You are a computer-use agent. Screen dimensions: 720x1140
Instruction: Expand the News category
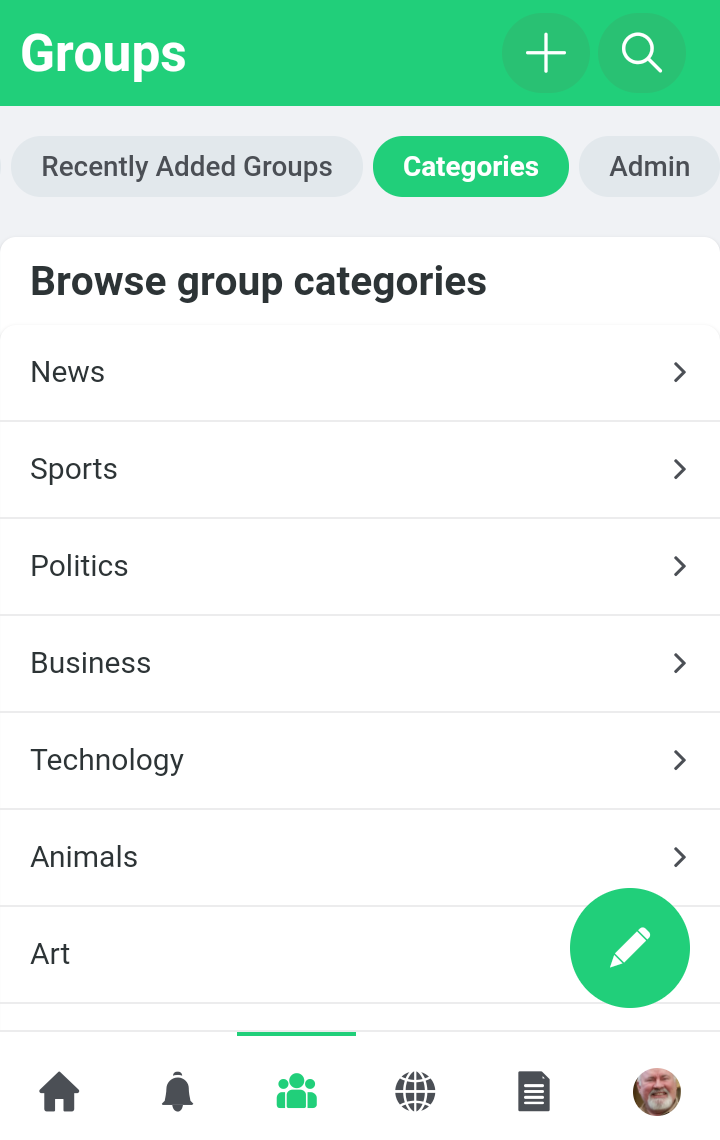point(360,372)
